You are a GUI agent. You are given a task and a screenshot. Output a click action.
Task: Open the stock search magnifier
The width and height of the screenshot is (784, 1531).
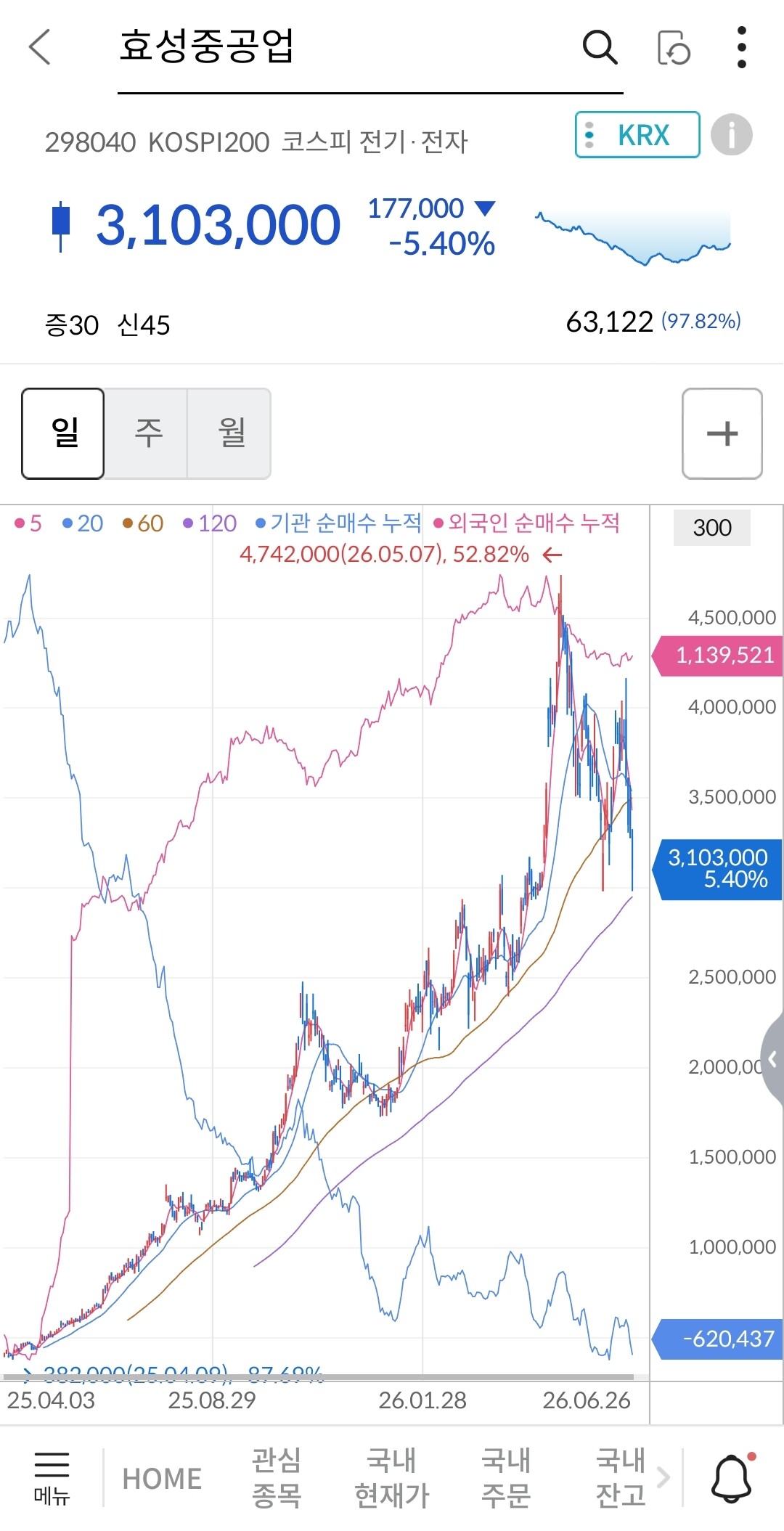coord(600,48)
